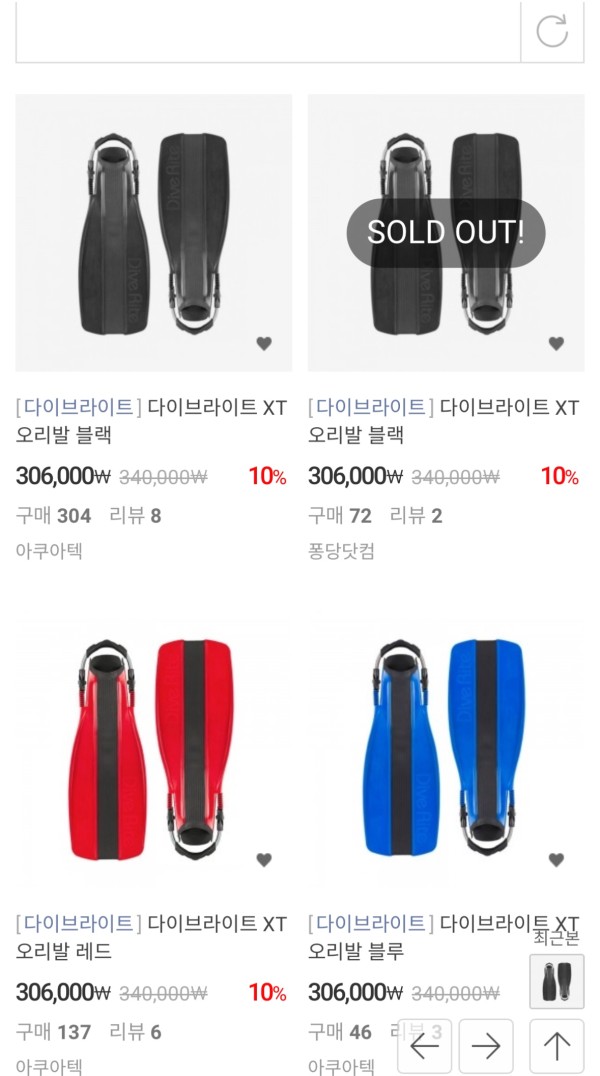Open the sold-out black fins from 퐁당닷컴

(446, 233)
